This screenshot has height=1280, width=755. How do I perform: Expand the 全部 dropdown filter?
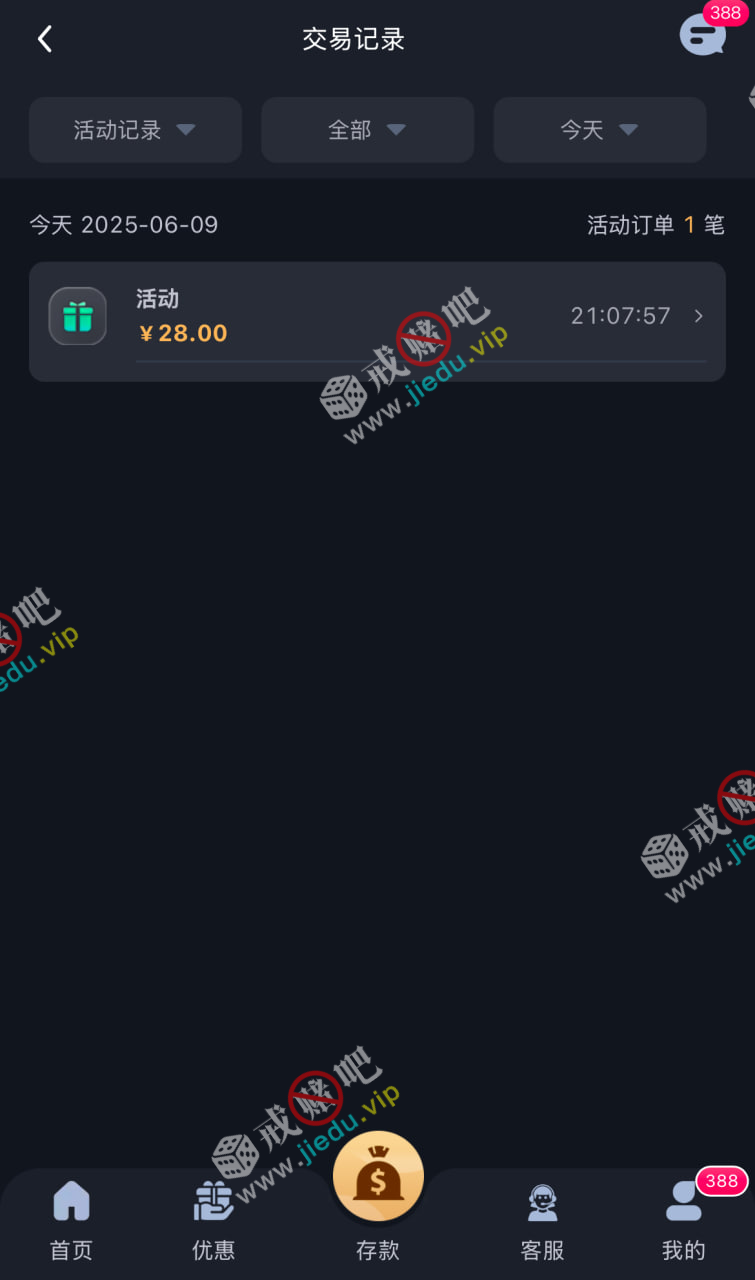pos(367,130)
